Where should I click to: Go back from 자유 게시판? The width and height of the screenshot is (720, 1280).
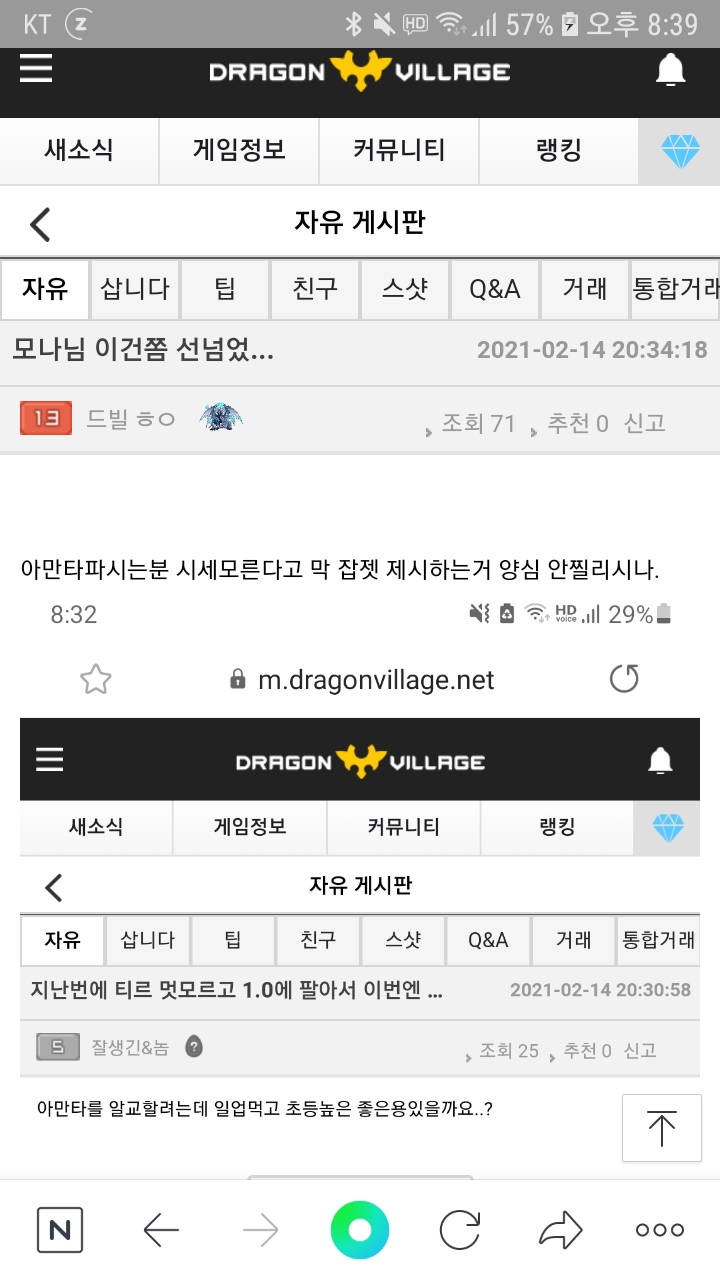click(x=40, y=224)
